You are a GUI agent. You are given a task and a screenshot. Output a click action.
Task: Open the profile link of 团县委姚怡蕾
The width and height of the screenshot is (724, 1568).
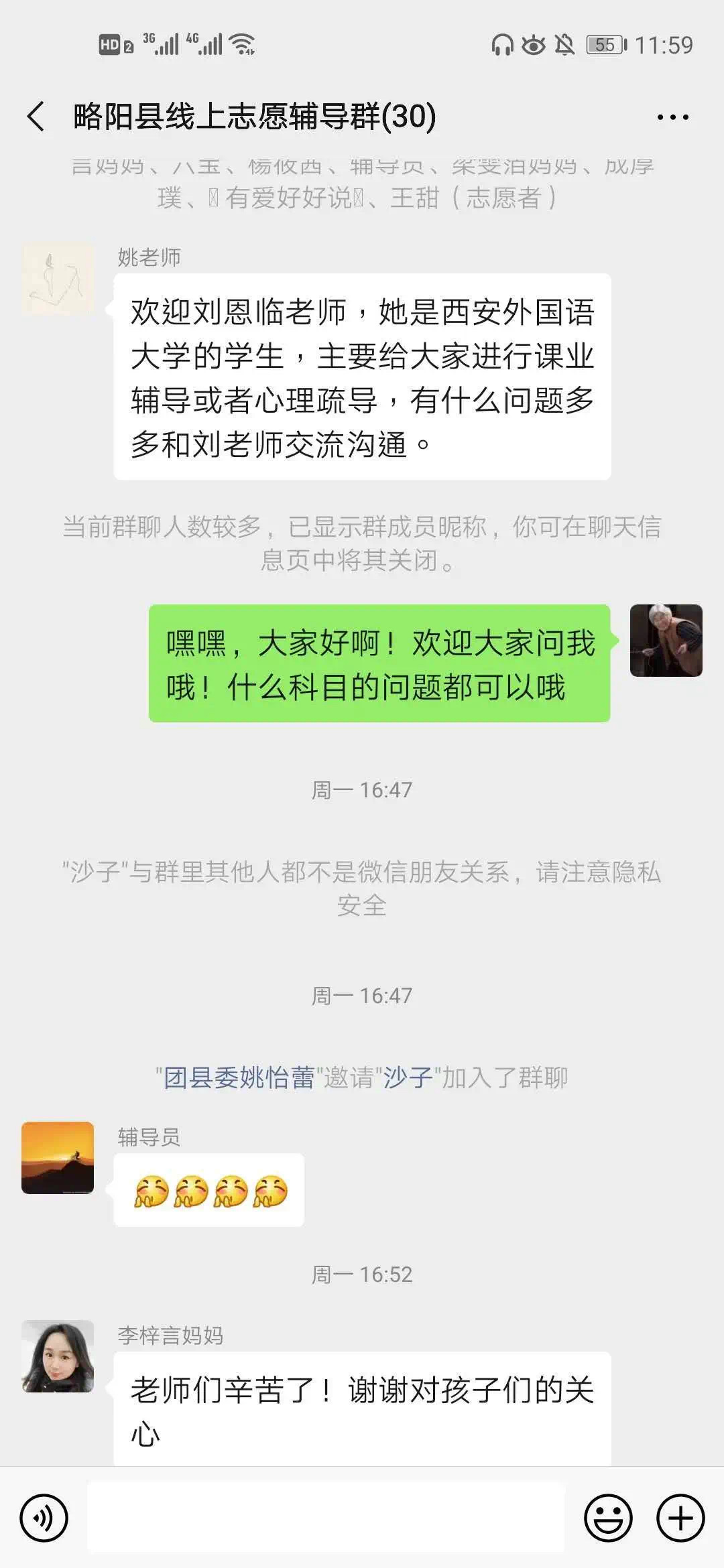[x=239, y=1077]
